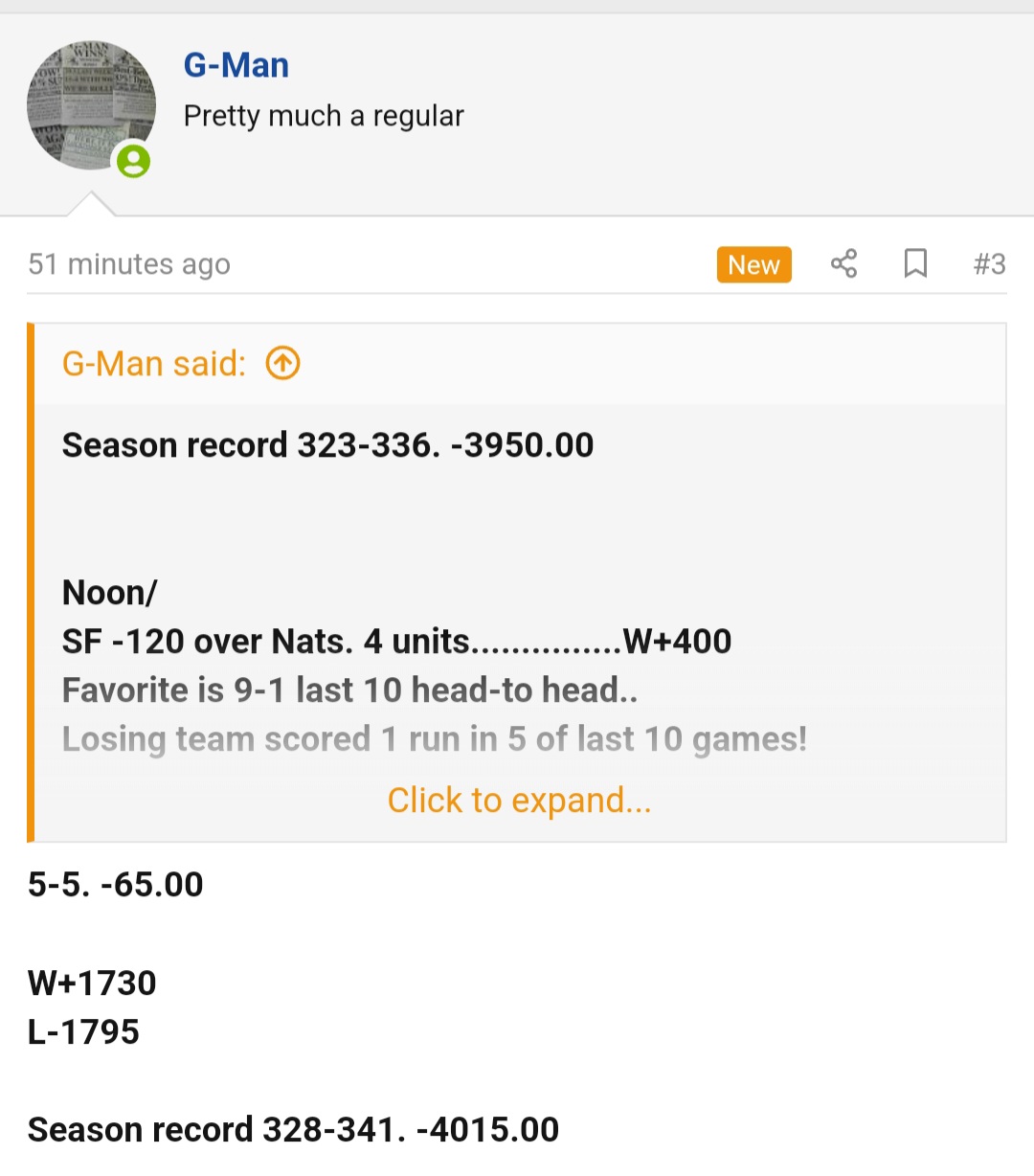Expand the quote with Click to expand
Image resolution: width=1034 pixels, height=1176 pixels.
coord(519,800)
